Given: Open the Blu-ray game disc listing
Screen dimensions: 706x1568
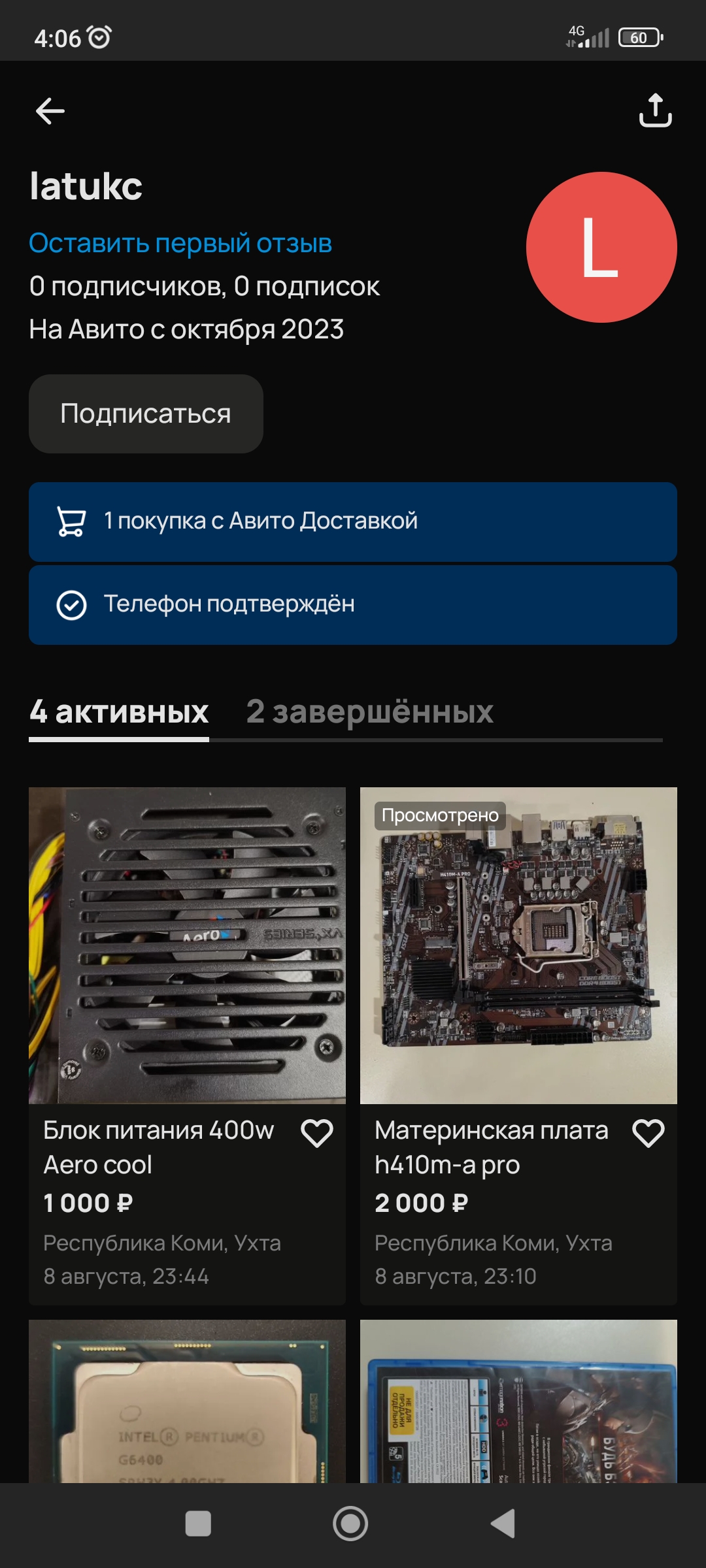Looking at the screenshot, I should 518,1400.
